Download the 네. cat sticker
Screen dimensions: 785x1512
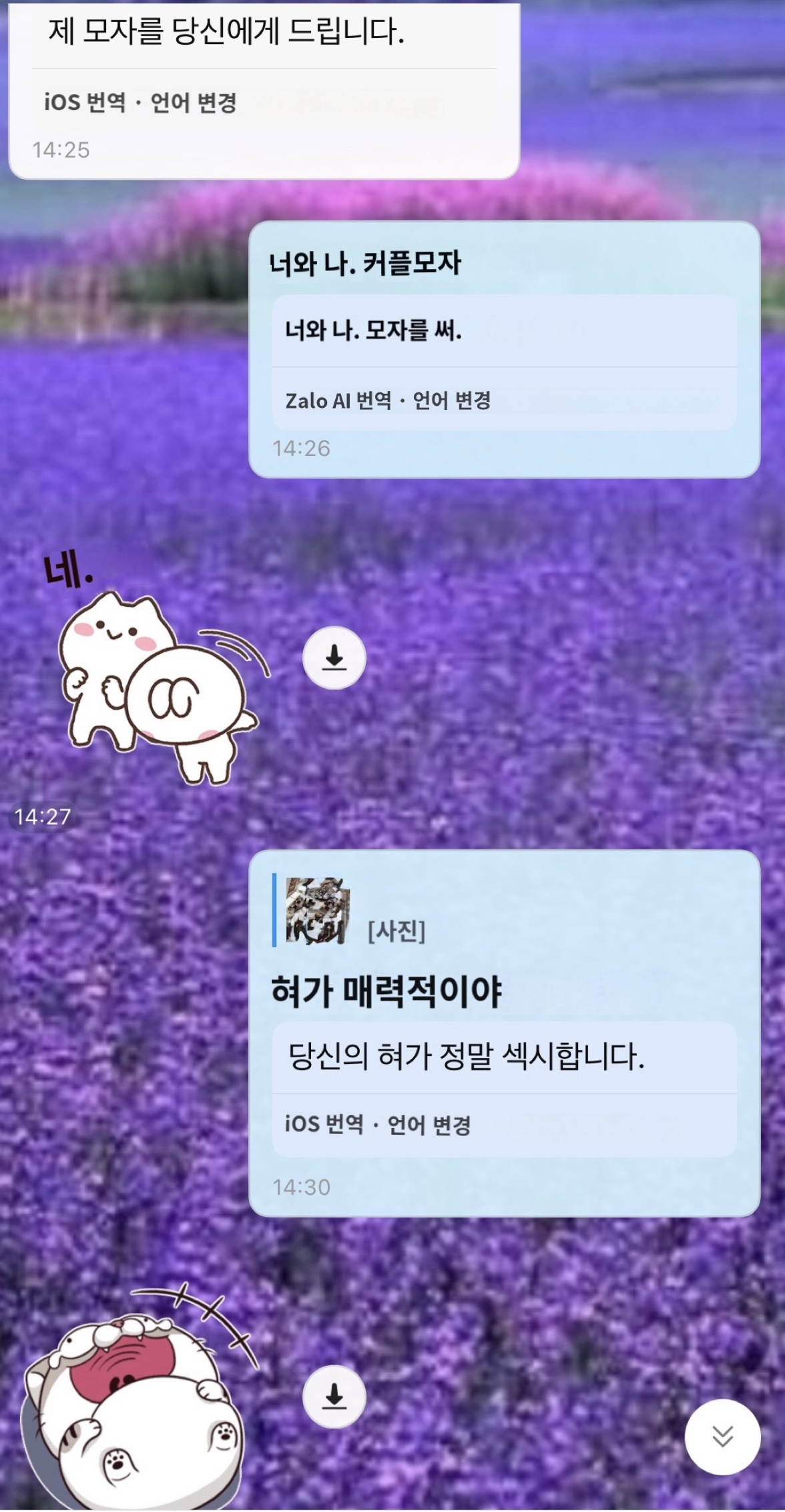(334, 658)
